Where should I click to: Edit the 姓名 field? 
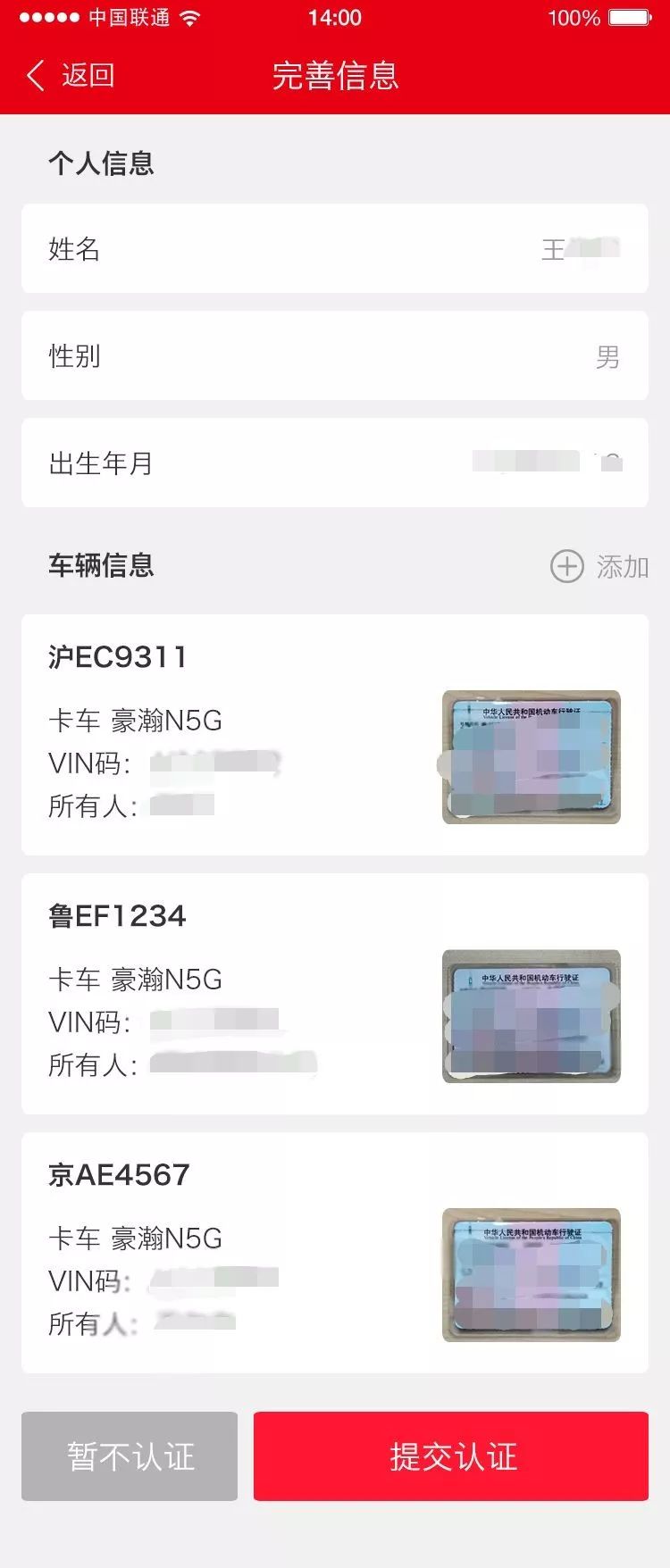(x=334, y=249)
